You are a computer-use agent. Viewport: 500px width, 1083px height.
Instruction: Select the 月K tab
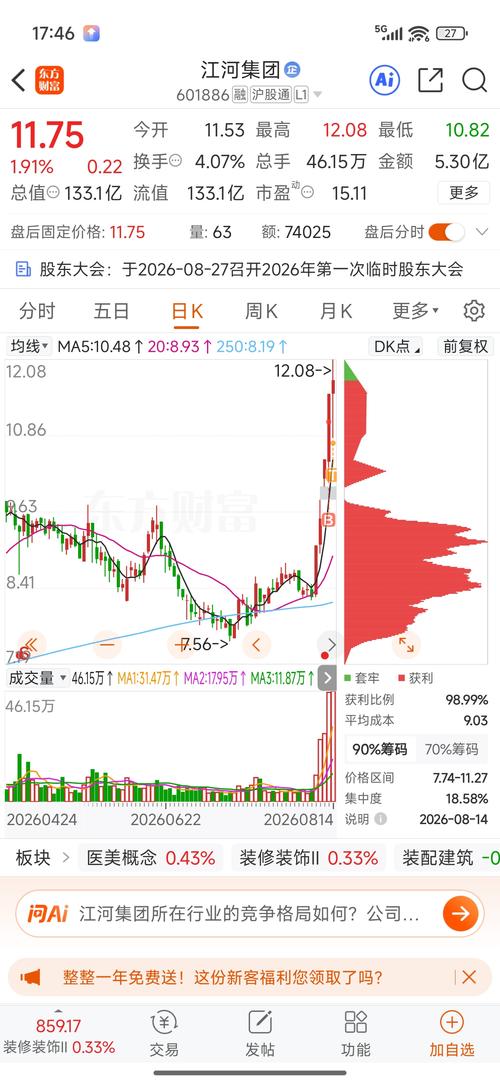coord(336,312)
